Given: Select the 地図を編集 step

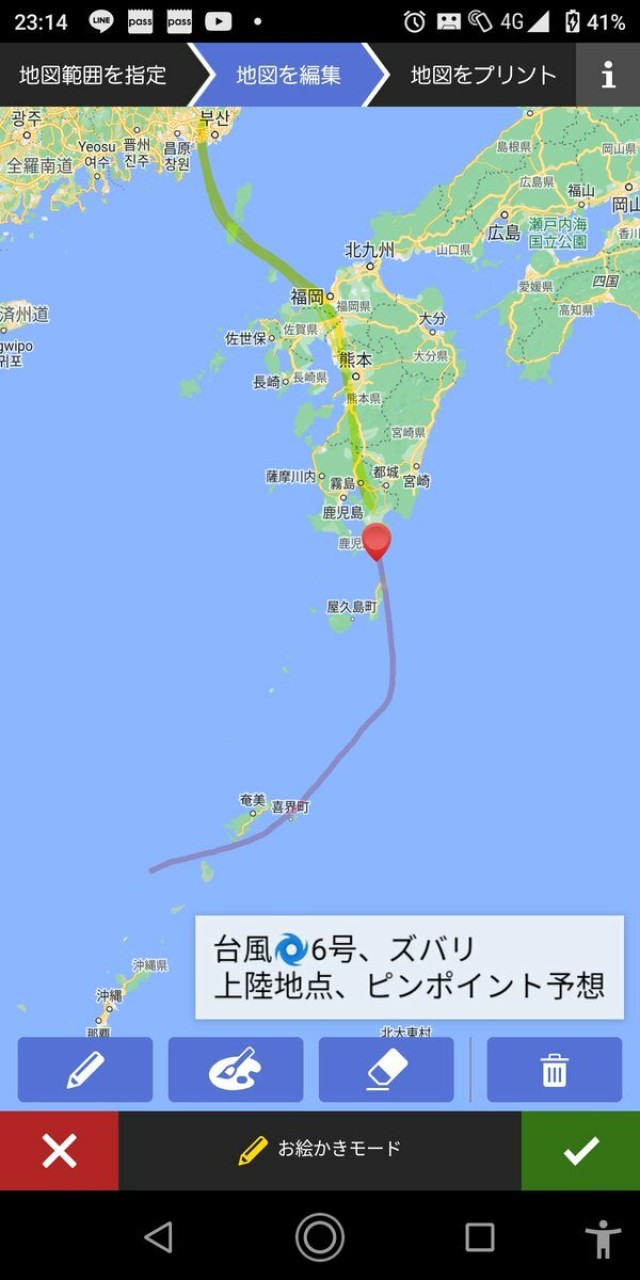Looking at the screenshot, I should click(288, 75).
